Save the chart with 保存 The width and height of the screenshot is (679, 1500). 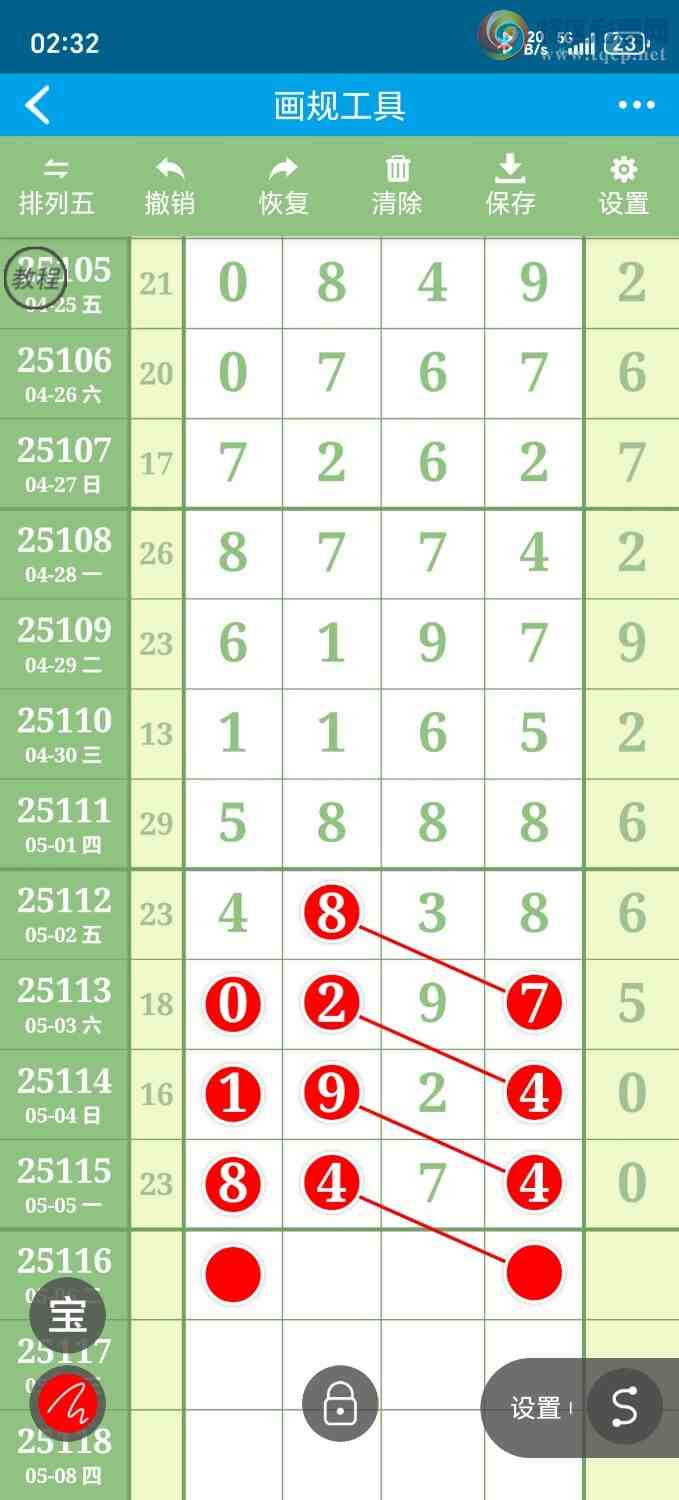pyautogui.click(x=510, y=187)
